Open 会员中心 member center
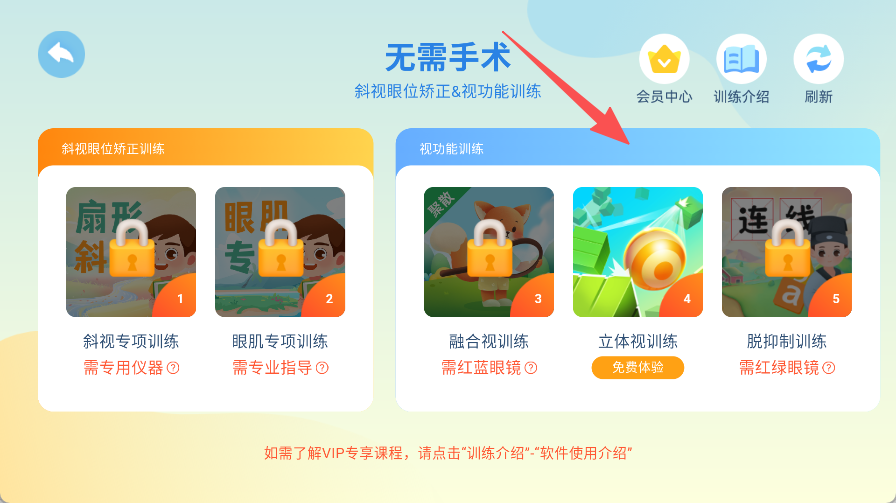 pos(664,60)
